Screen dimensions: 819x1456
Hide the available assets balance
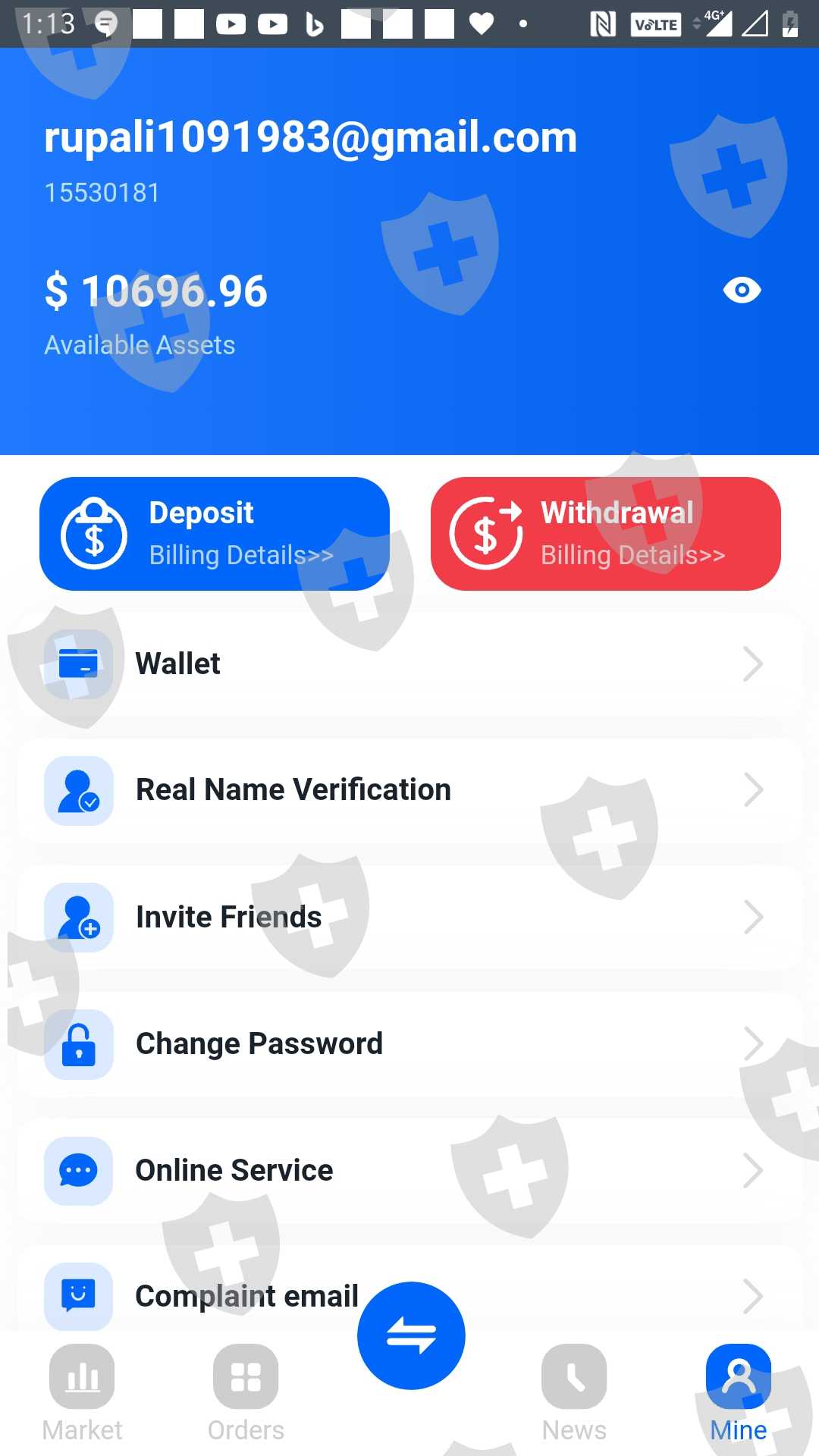pyautogui.click(x=742, y=290)
